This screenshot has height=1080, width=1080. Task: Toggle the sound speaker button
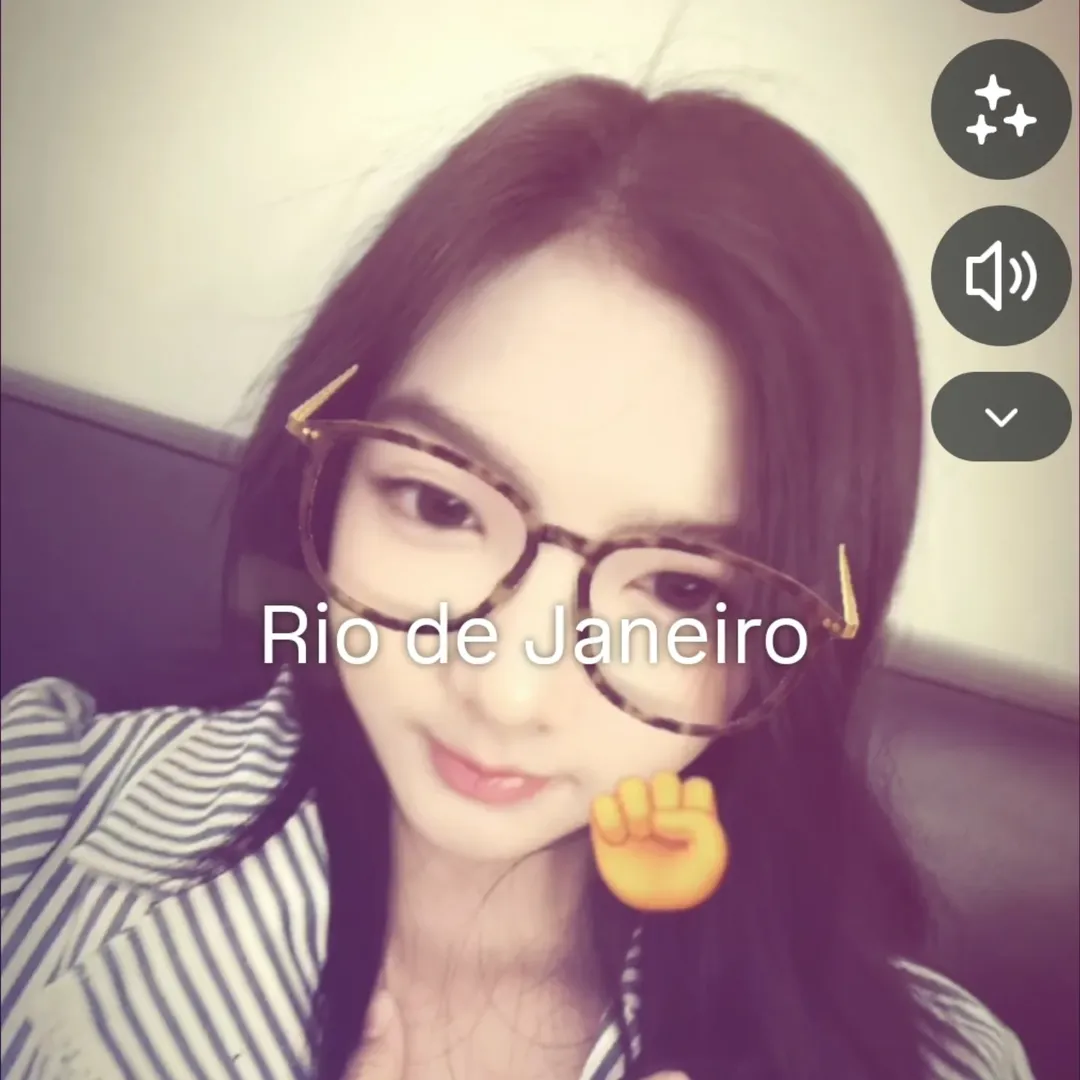pos(1001,276)
